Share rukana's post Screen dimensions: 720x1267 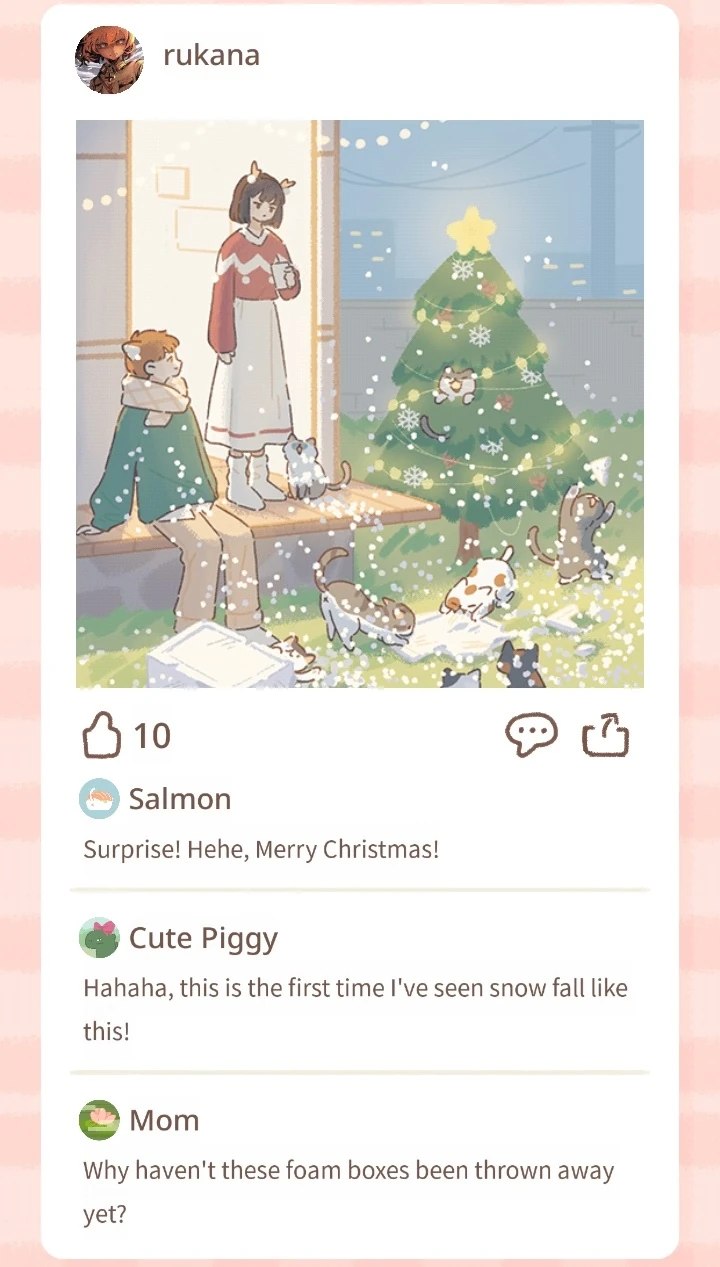(x=606, y=736)
